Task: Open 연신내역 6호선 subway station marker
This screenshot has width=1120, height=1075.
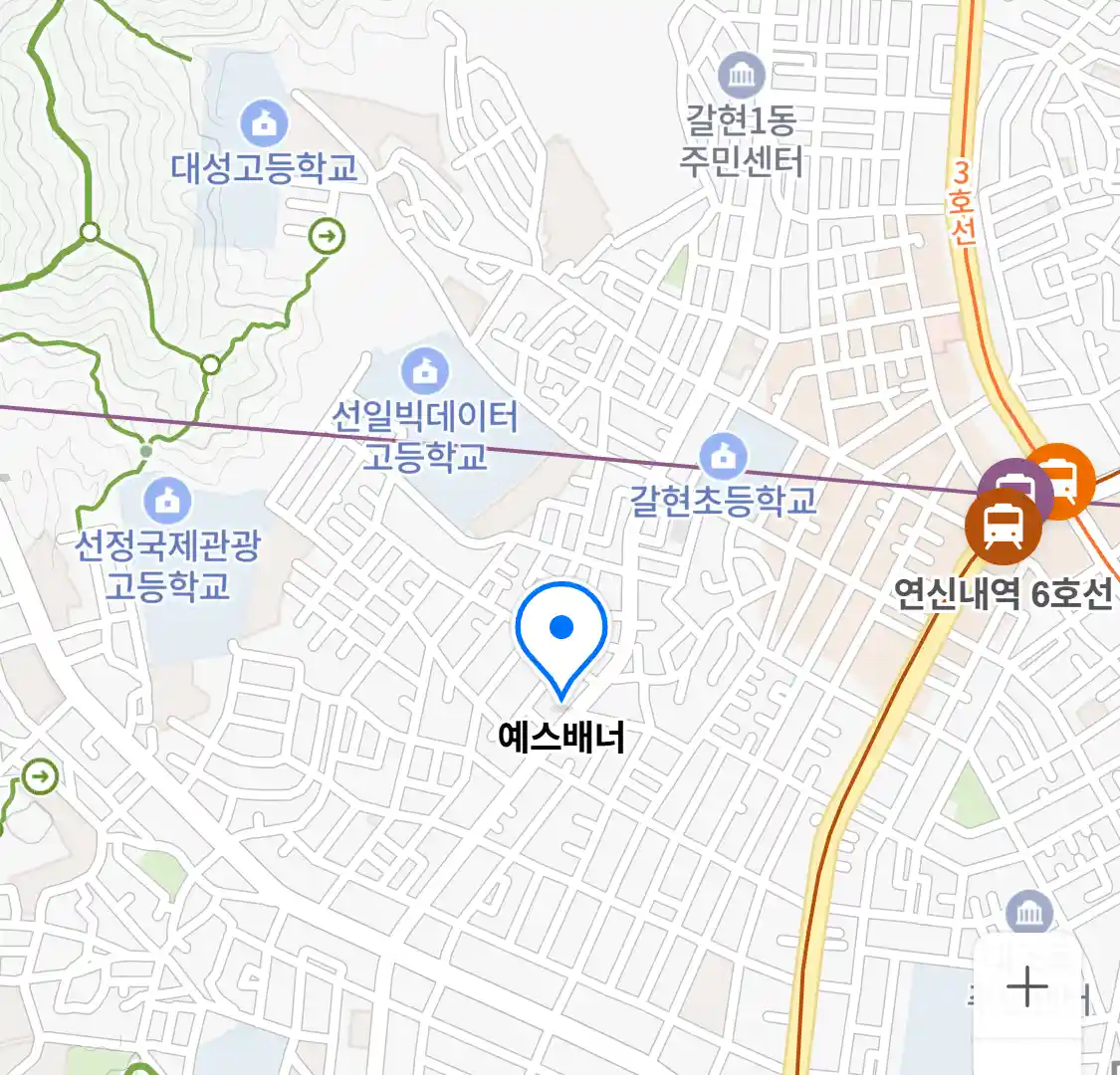Action: coord(1003,527)
